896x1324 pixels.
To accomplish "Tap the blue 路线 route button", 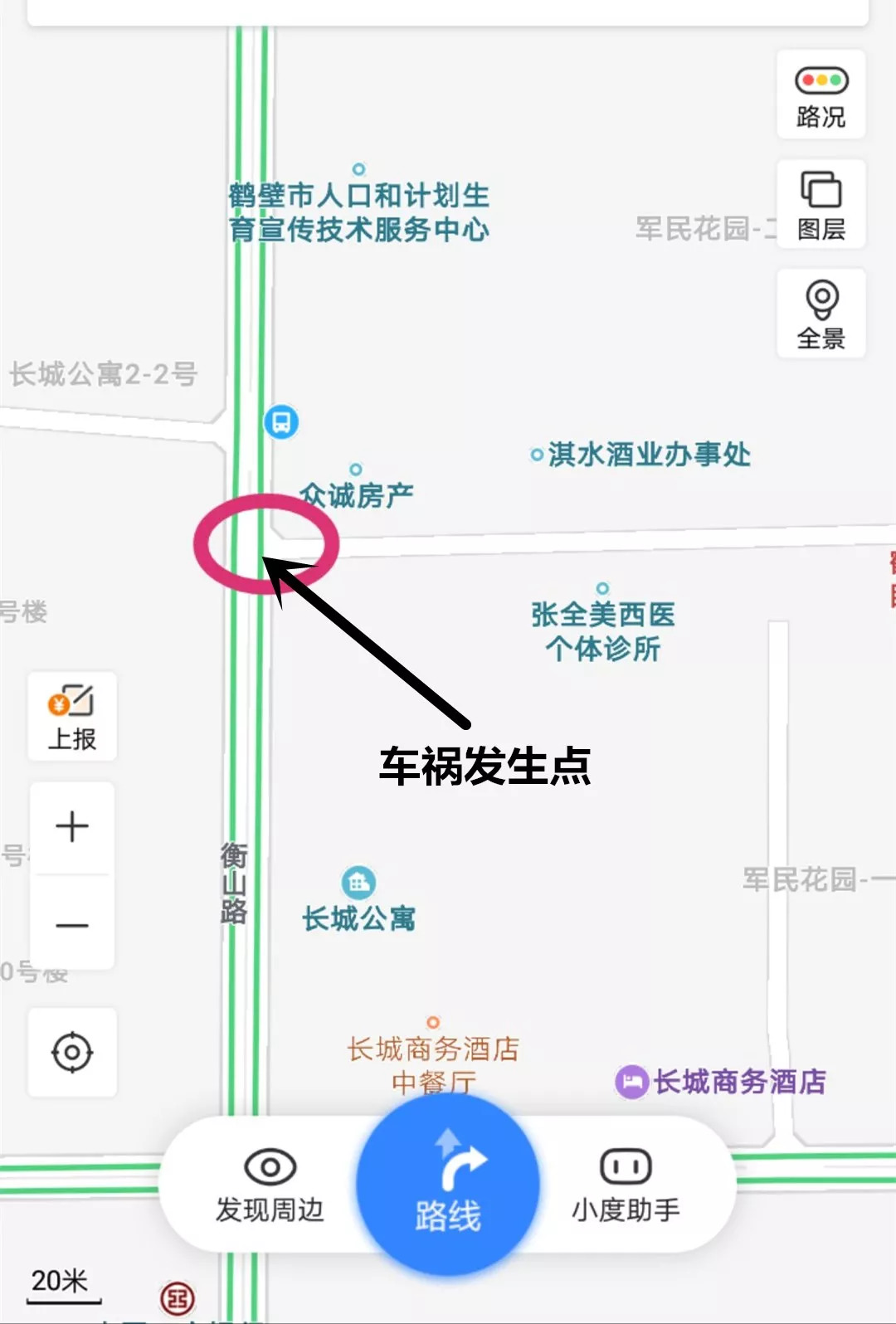I will coord(448,1185).
